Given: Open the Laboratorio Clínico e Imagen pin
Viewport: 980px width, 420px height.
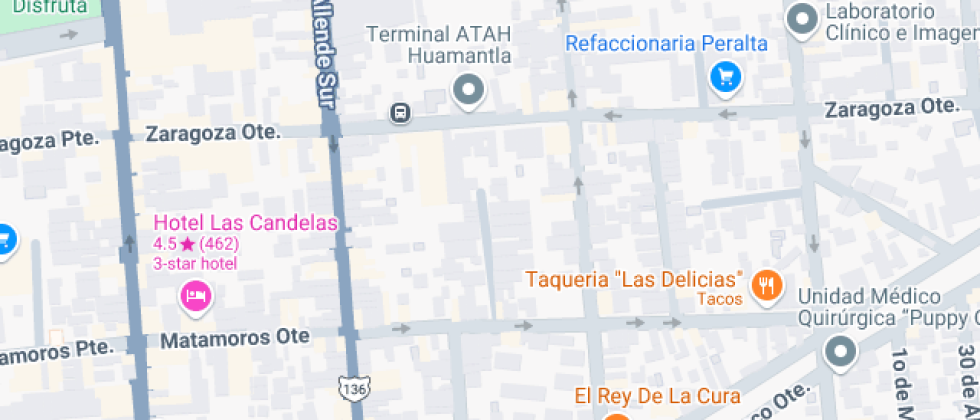Looking at the screenshot, I should point(802,21).
